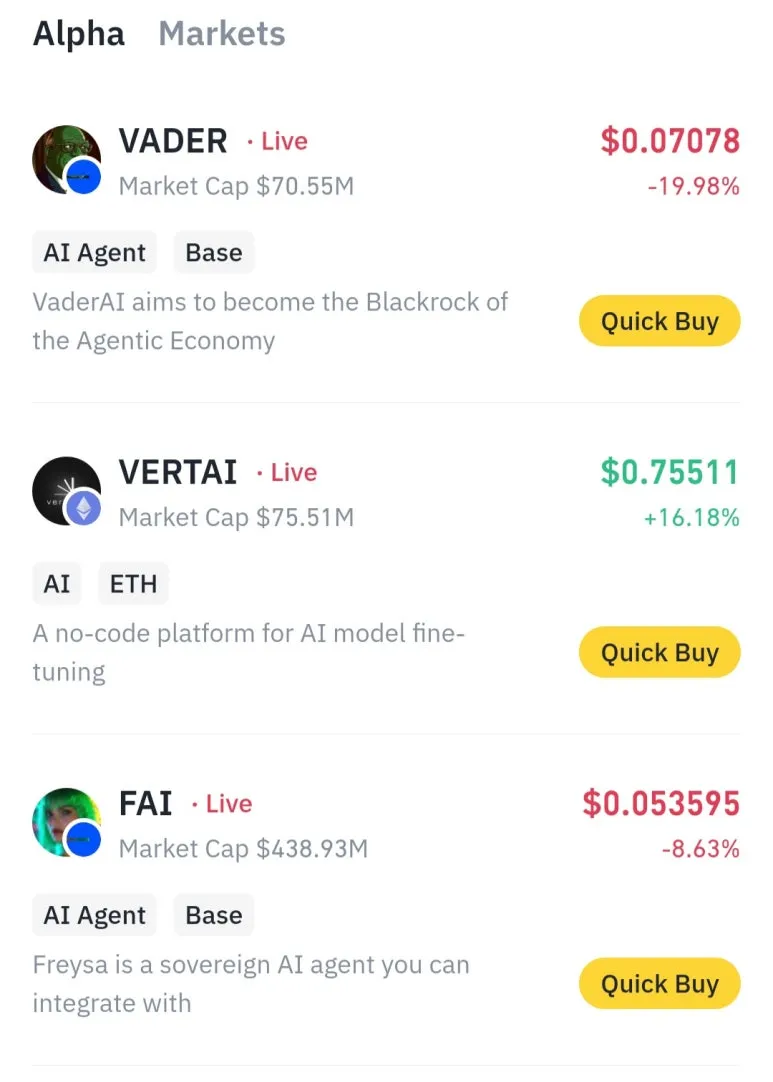Quick Buy the FAI token

[659, 984]
